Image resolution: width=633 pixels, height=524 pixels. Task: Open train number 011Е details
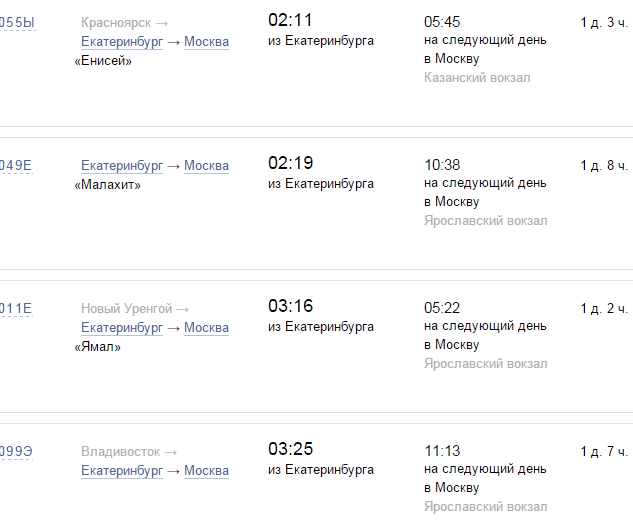click(16, 309)
